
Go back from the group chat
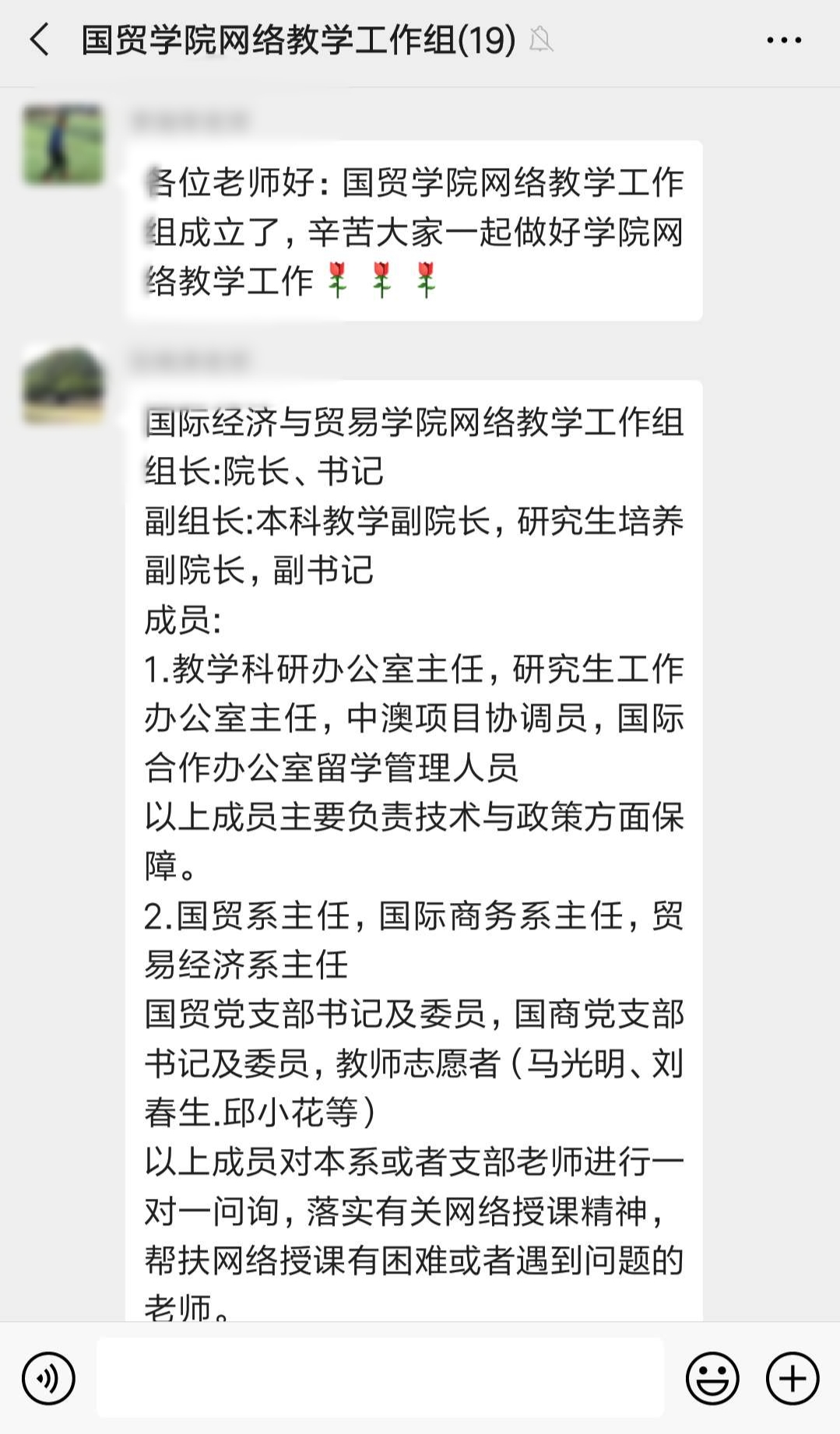click(39, 40)
